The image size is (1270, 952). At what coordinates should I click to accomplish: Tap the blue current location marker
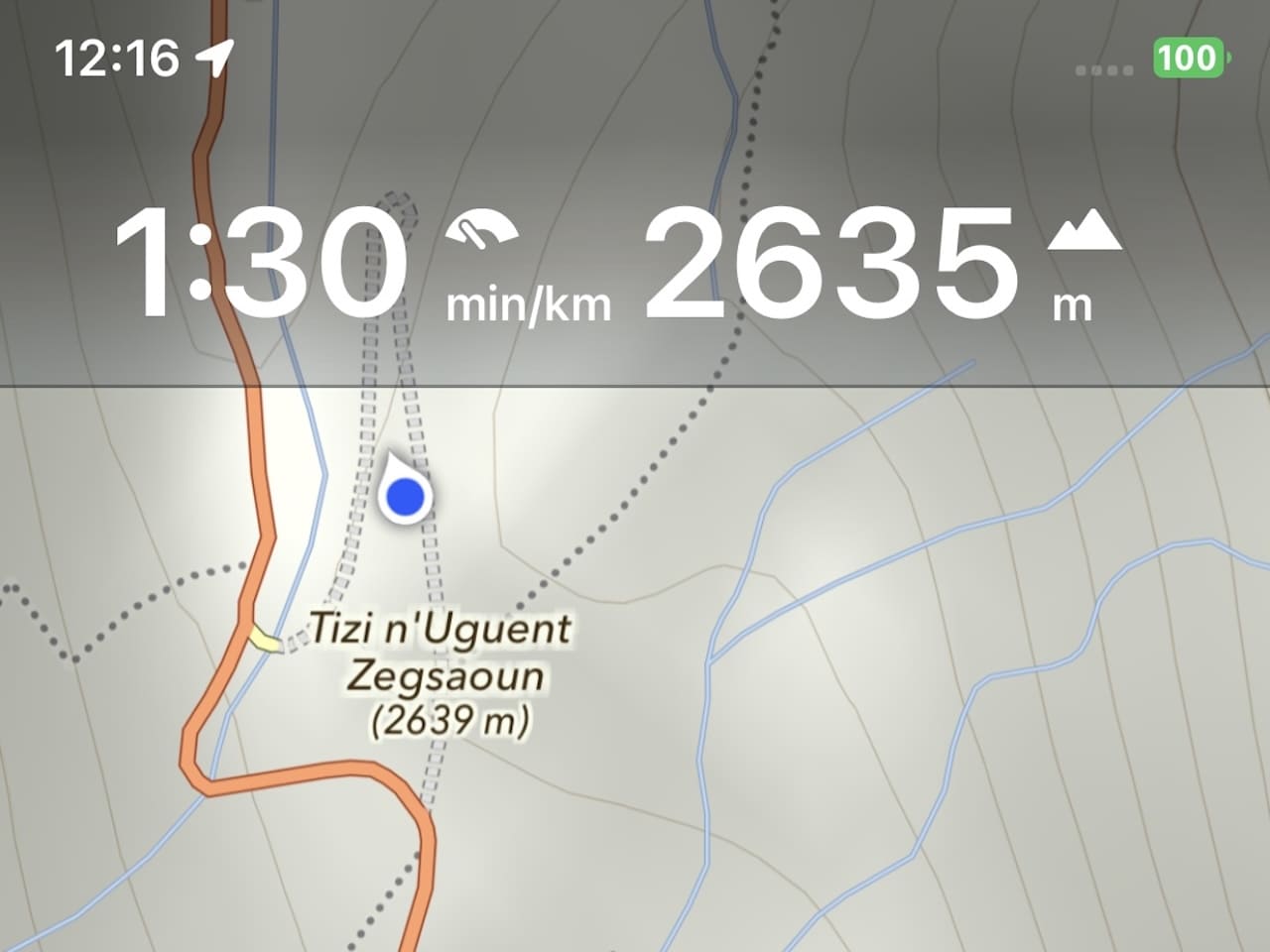click(x=405, y=497)
